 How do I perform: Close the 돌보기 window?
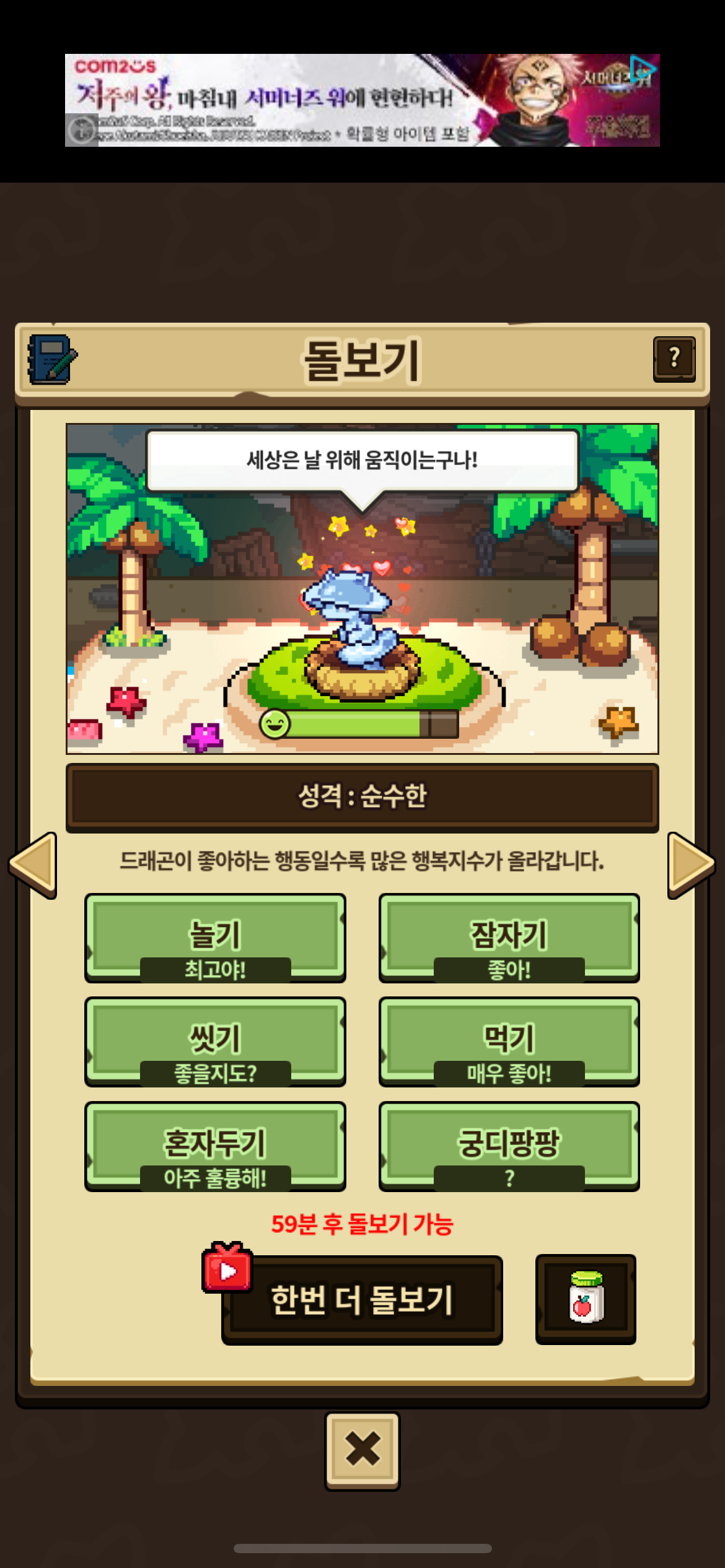362,1450
